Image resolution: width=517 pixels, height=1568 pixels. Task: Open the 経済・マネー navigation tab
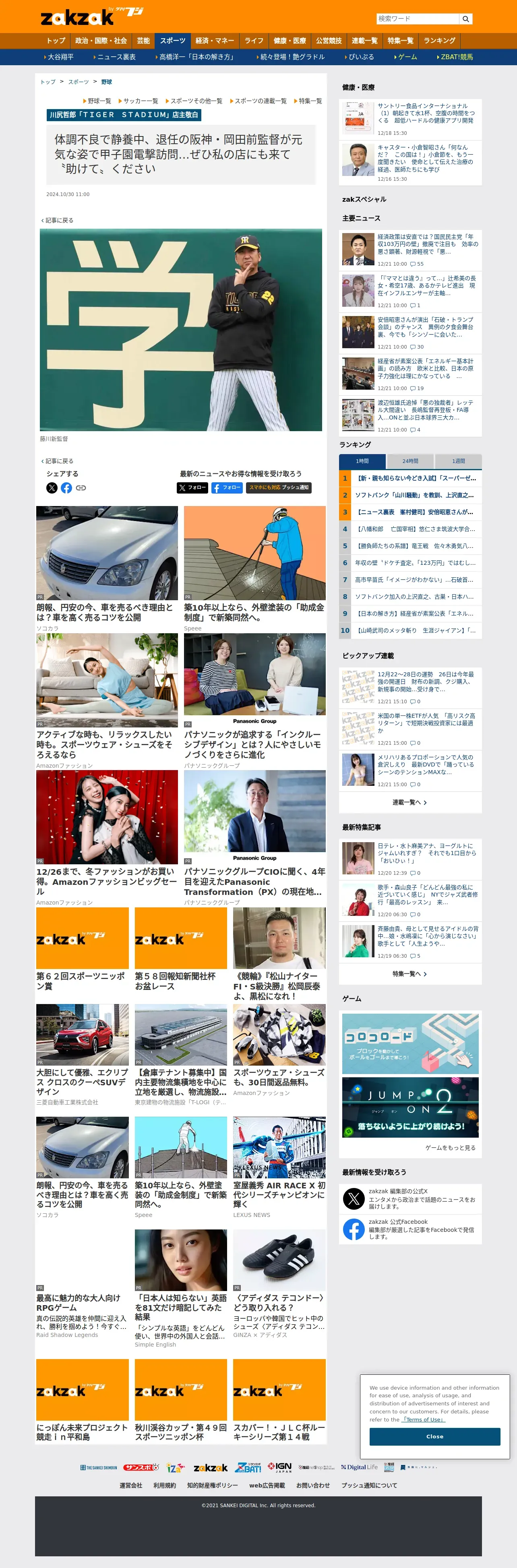tap(214, 41)
